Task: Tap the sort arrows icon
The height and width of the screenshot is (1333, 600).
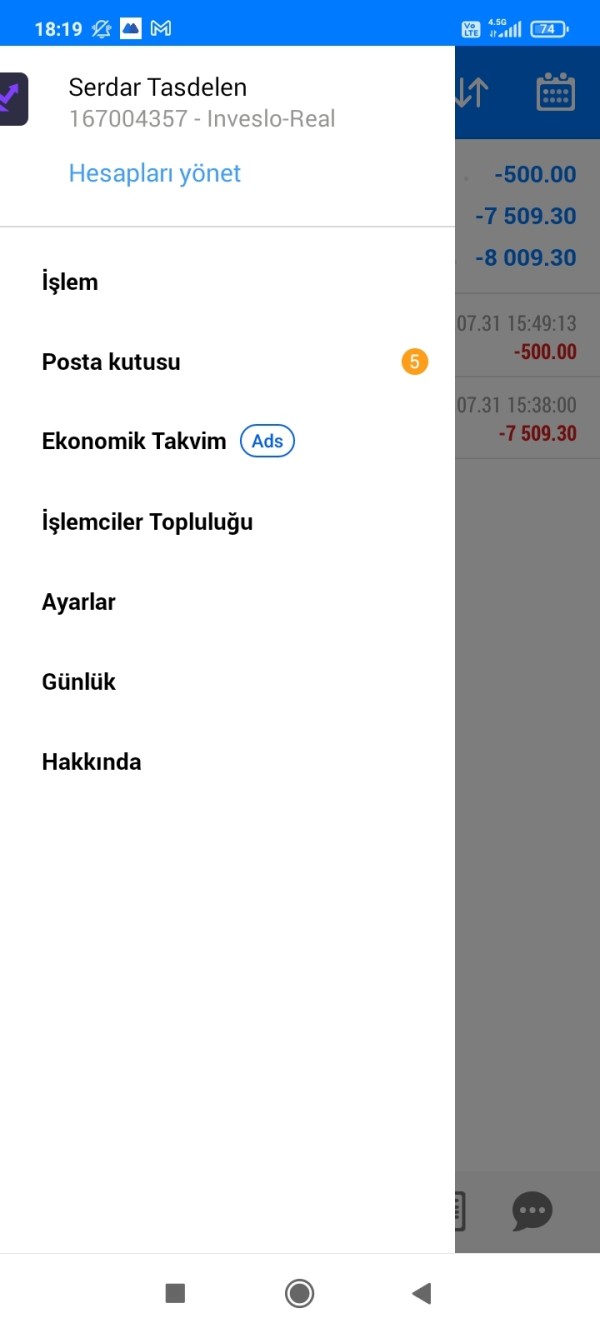Action: click(x=472, y=92)
